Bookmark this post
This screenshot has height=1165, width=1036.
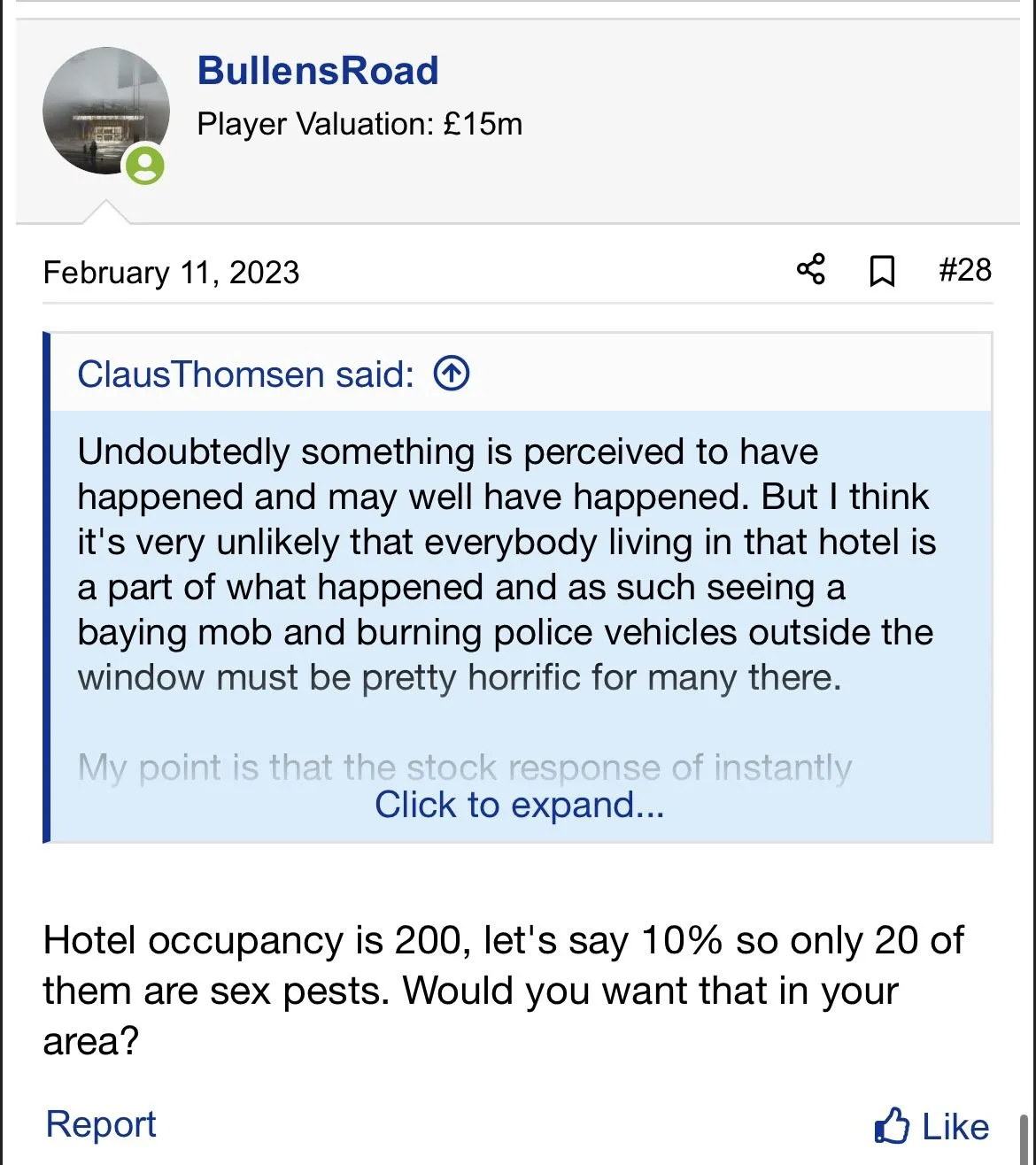[881, 271]
